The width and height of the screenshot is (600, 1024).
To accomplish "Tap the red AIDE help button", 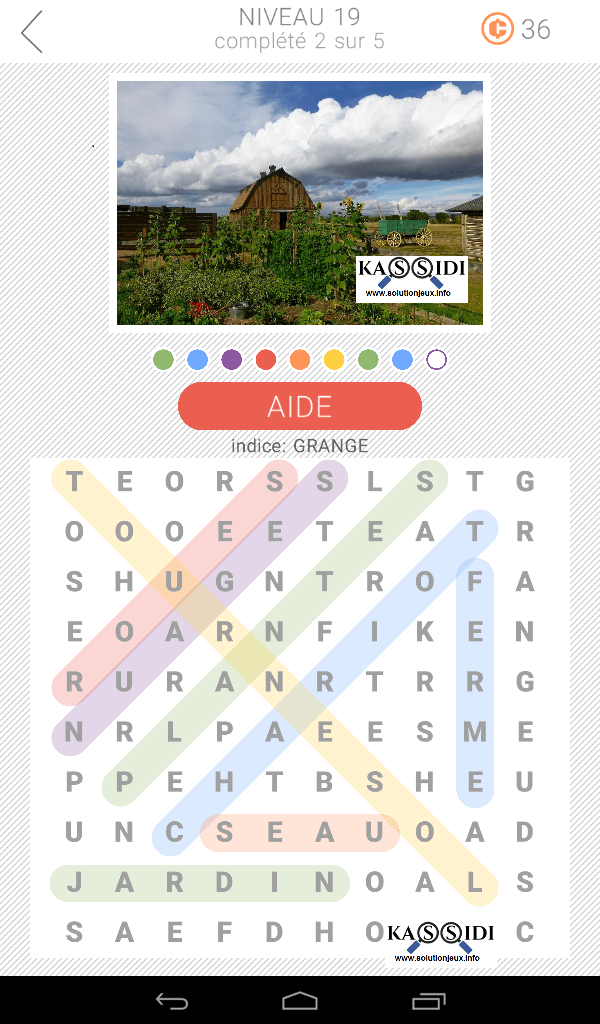I will point(300,406).
